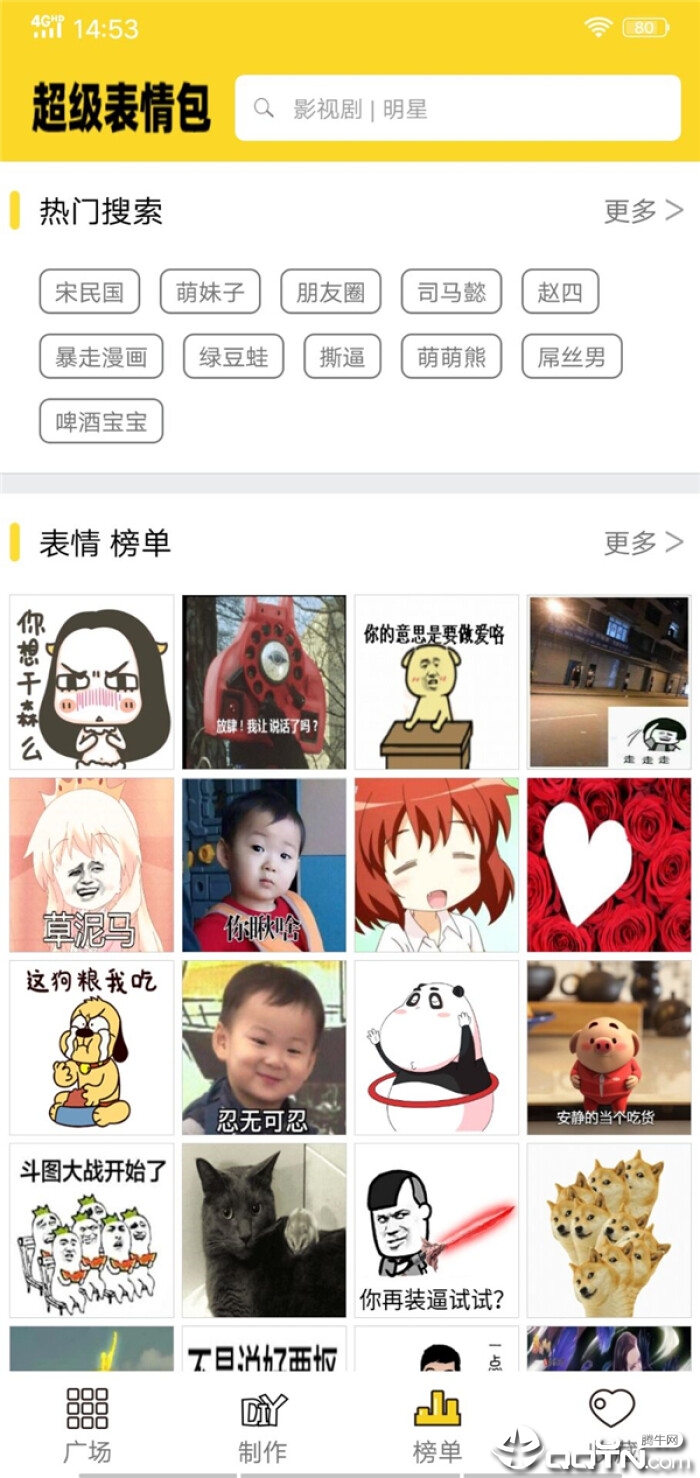The image size is (700, 1478).
Task: Tap the 赵四 tag
Action: [x=560, y=292]
